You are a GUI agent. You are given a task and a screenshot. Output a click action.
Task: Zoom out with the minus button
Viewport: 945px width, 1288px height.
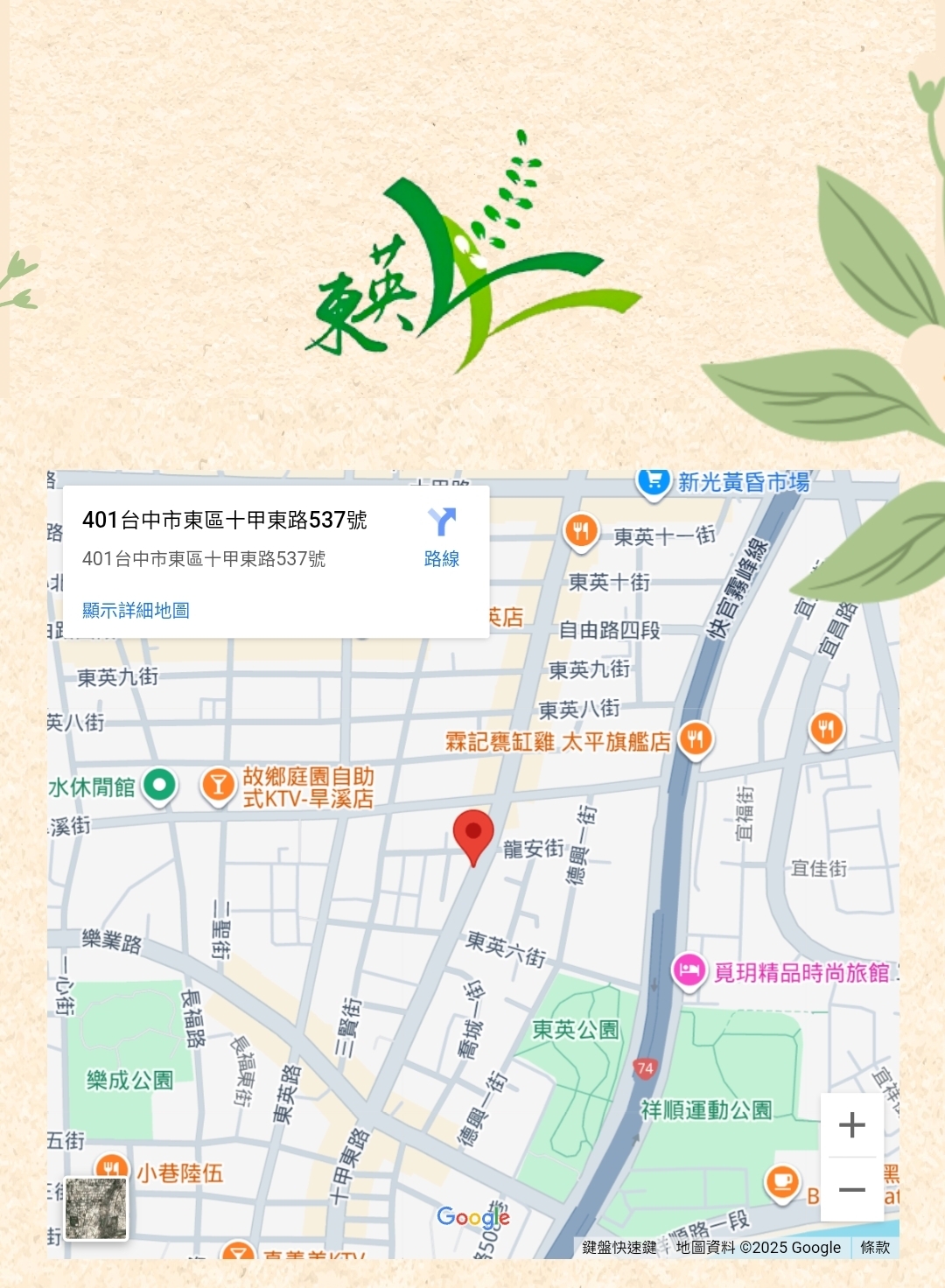pos(851,1189)
